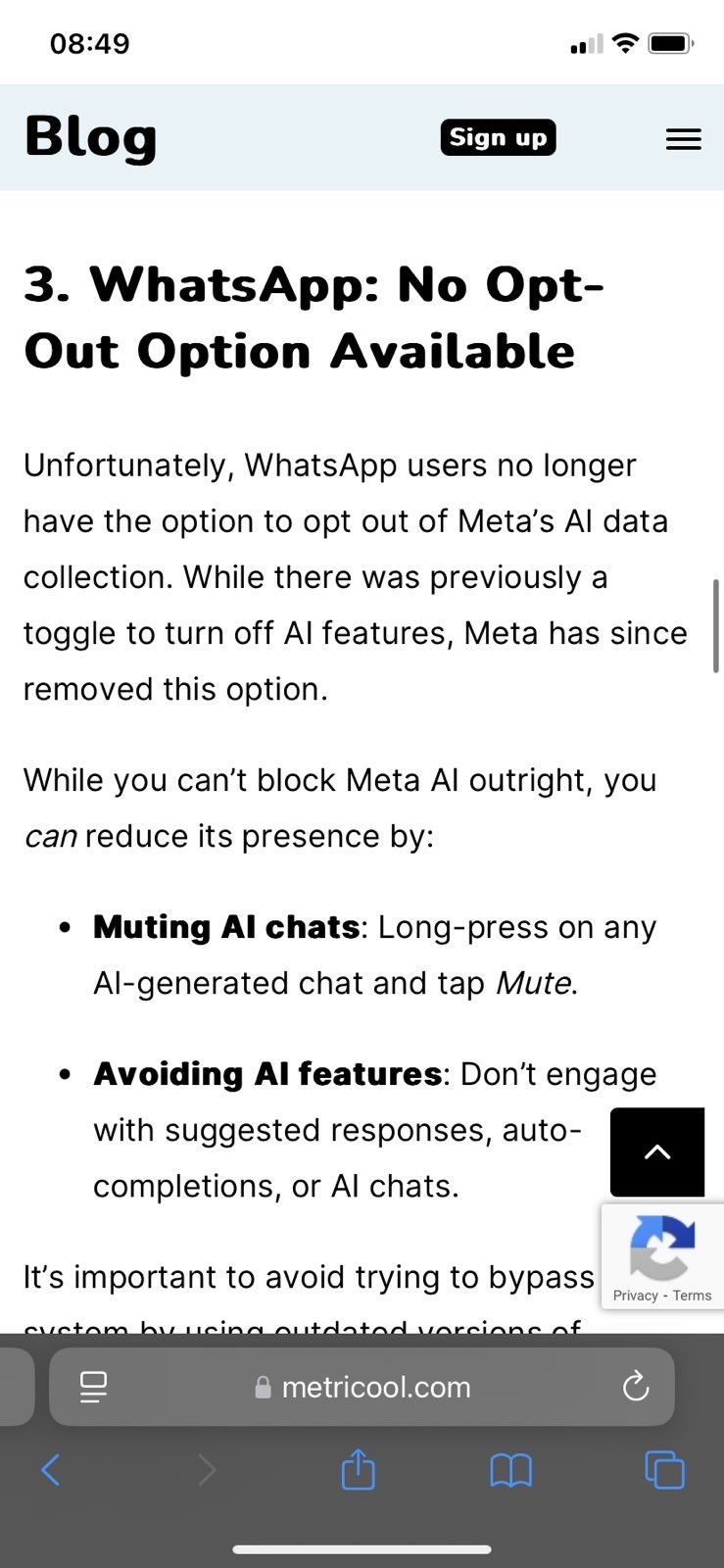
Task: Jump back to top with arrow button
Action: 656,1151
